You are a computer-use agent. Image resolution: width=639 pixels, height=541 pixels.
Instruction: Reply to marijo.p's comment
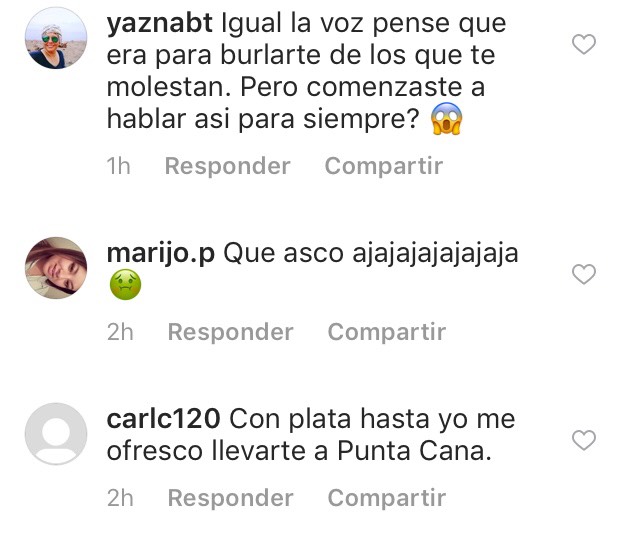(230, 332)
